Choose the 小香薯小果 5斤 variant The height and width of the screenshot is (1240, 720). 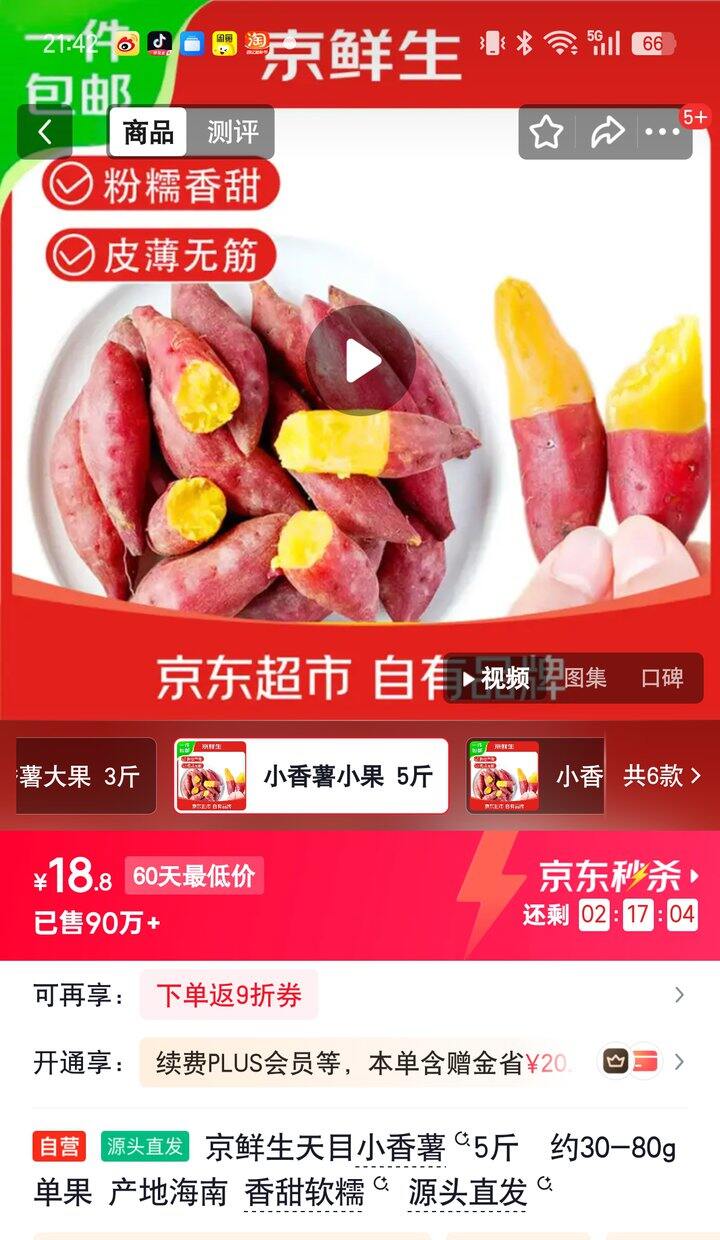pyautogui.click(x=311, y=776)
